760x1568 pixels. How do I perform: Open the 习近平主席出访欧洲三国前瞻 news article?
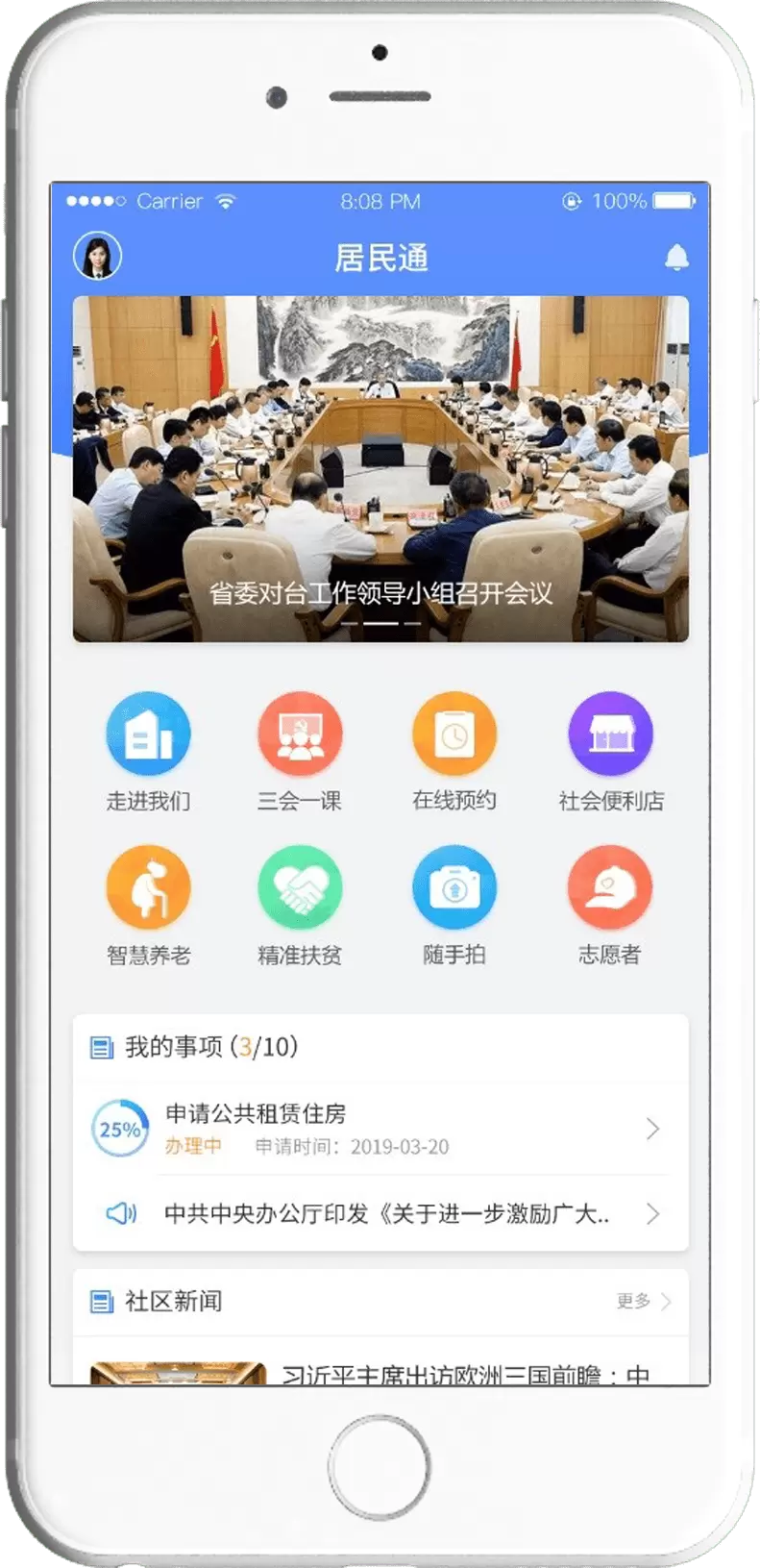(465, 1374)
